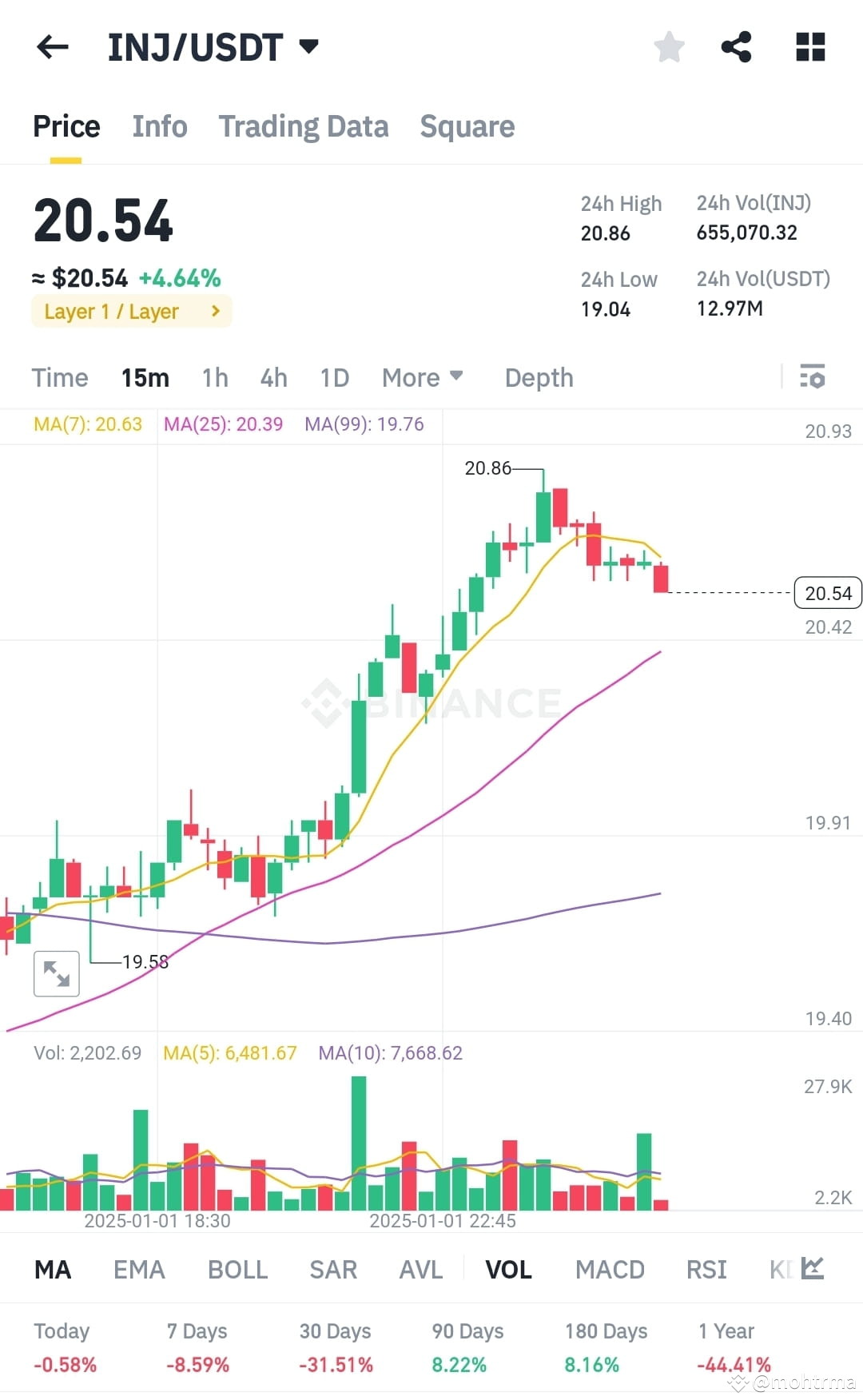Switch to the Info tab

[159, 126]
